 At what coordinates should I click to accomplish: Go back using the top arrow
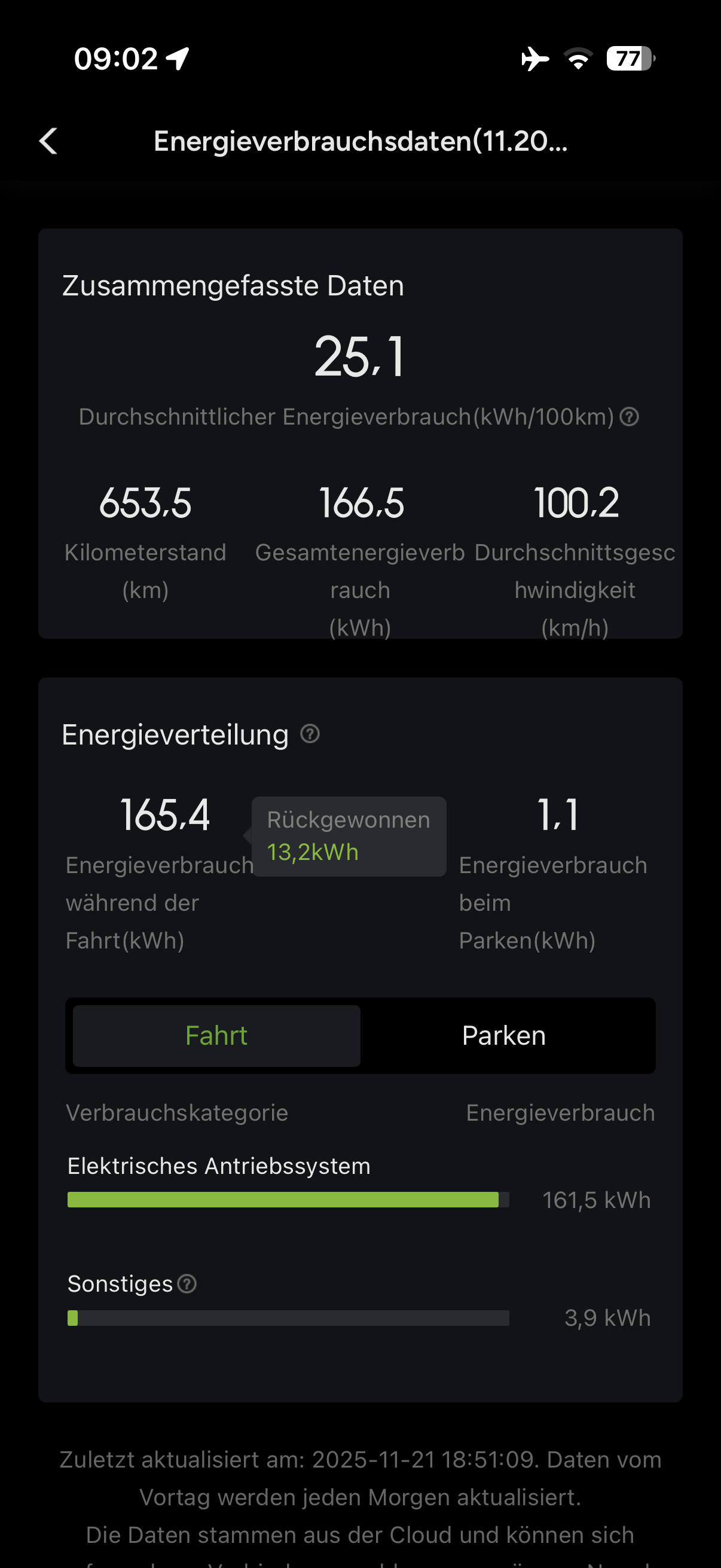point(48,141)
